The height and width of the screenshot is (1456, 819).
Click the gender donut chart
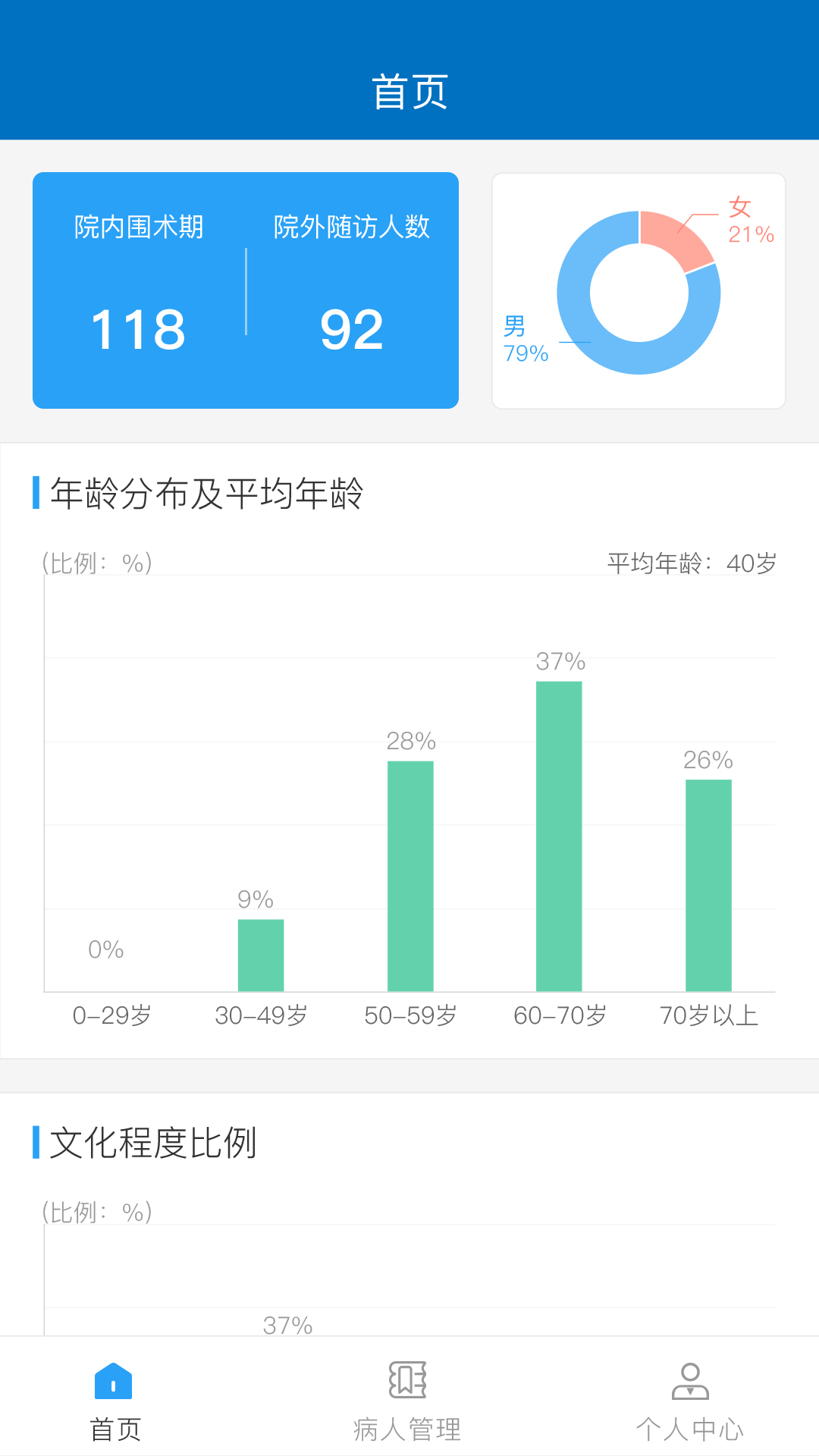[x=639, y=292]
